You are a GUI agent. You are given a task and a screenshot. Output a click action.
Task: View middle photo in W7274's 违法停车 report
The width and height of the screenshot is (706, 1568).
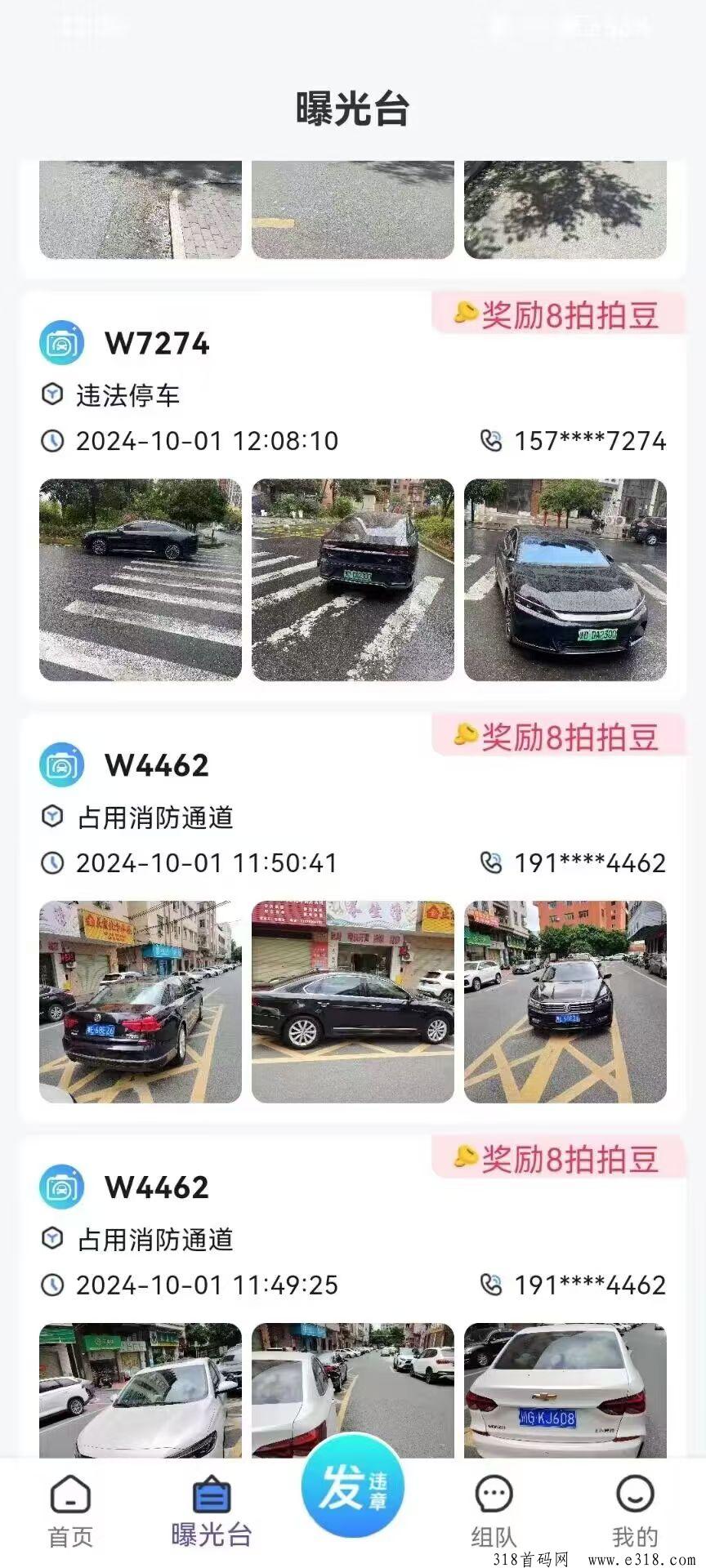click(353, 580)
